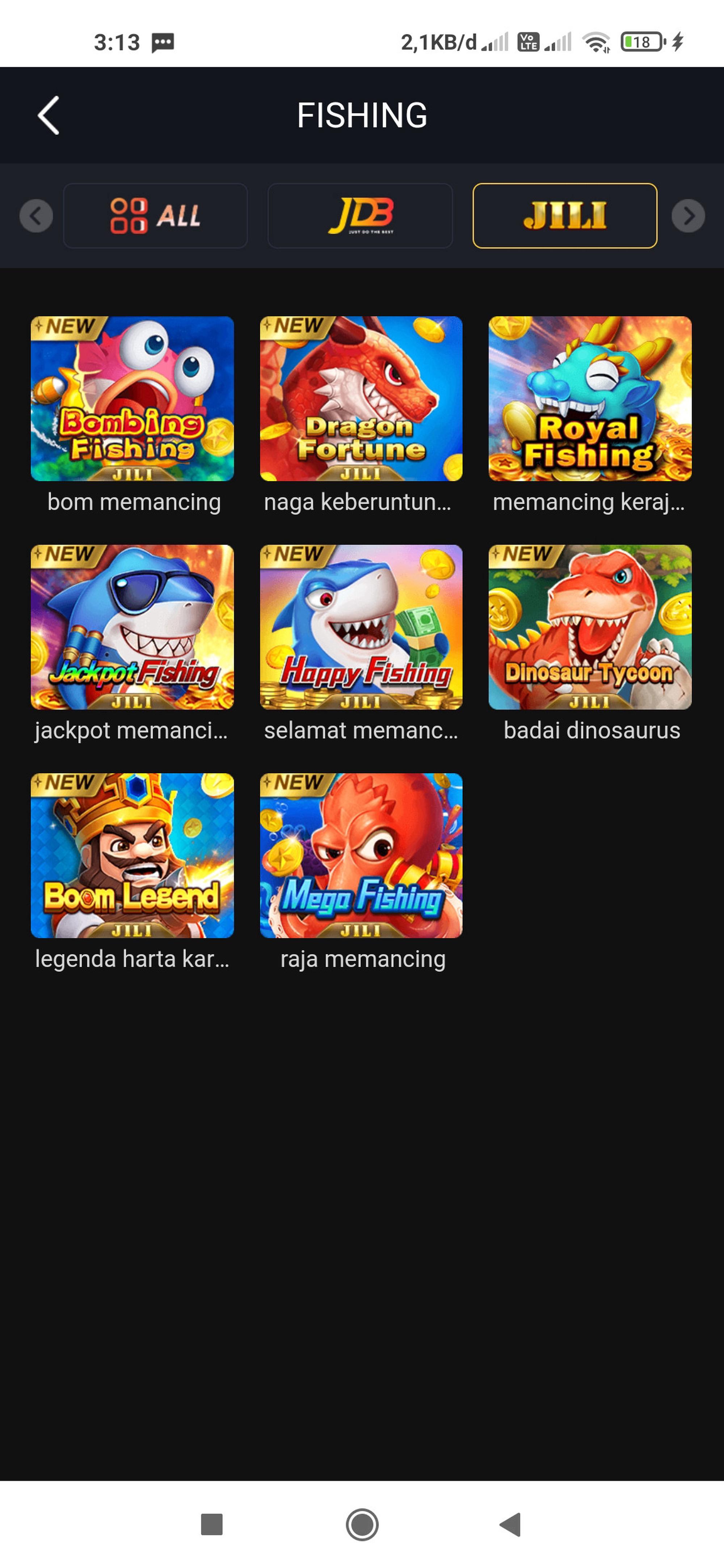Open the Bombing Fishing game

click(132, 399)
